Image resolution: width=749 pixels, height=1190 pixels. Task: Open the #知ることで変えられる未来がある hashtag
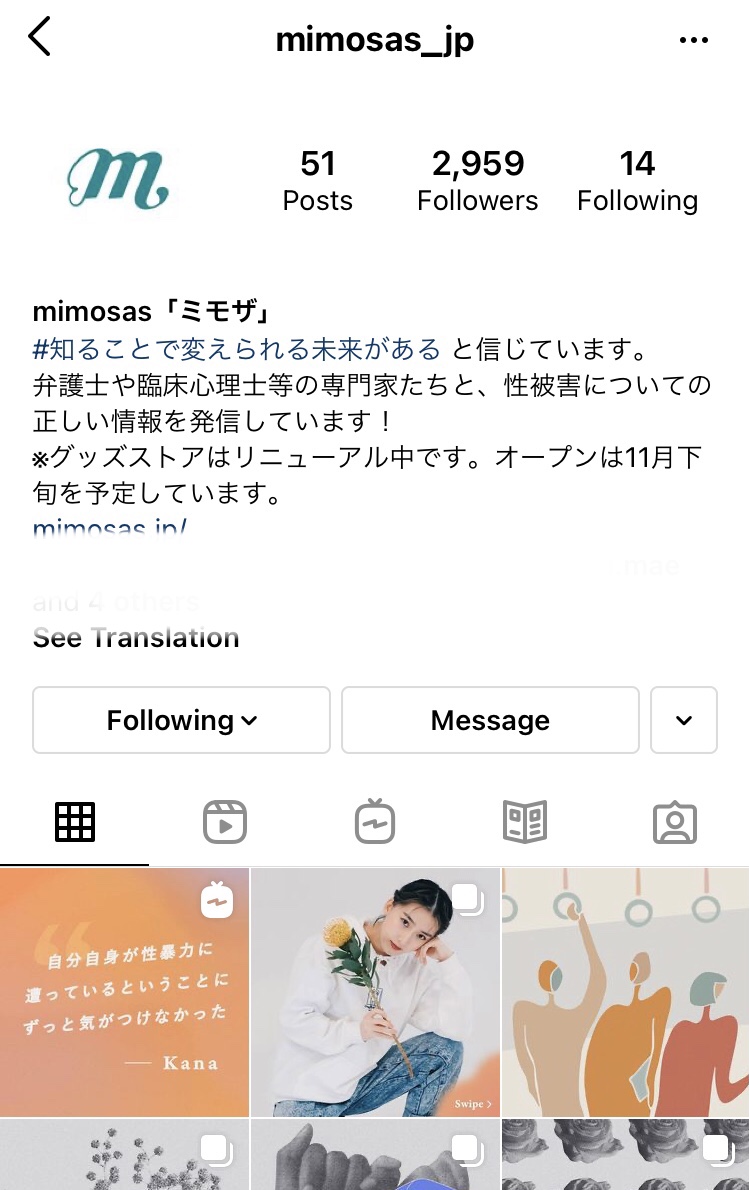[x=237, y=349]
